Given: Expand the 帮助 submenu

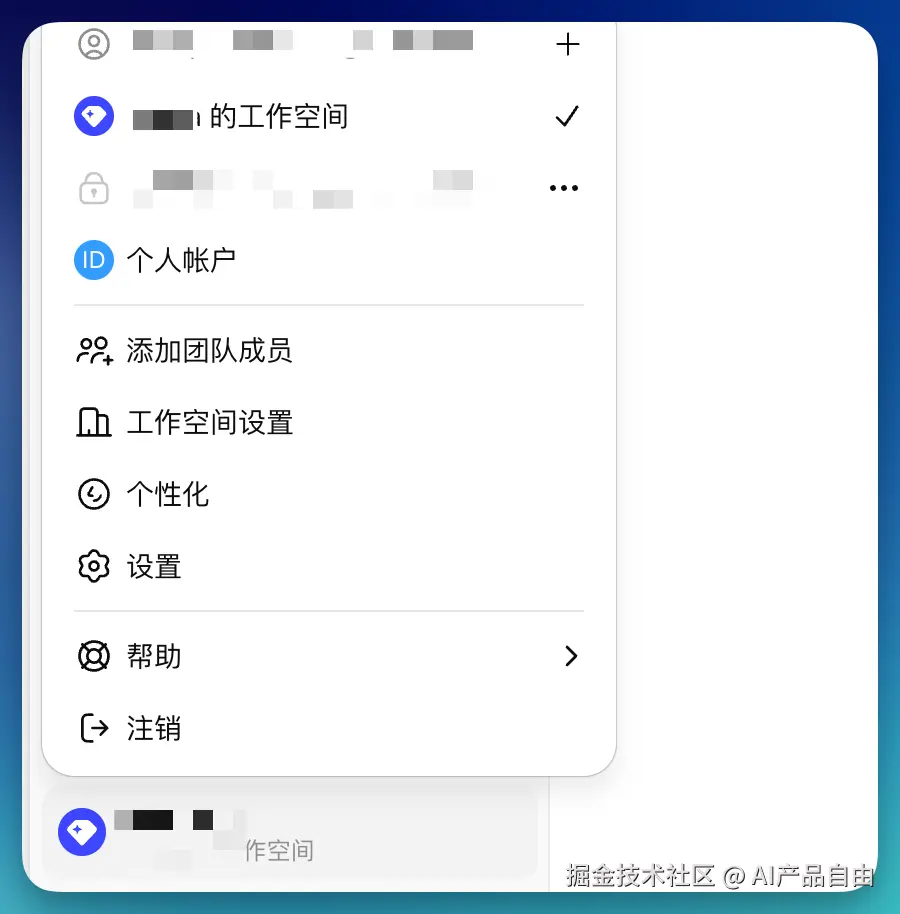Looking at the screenshot, I should click(328, 657).
